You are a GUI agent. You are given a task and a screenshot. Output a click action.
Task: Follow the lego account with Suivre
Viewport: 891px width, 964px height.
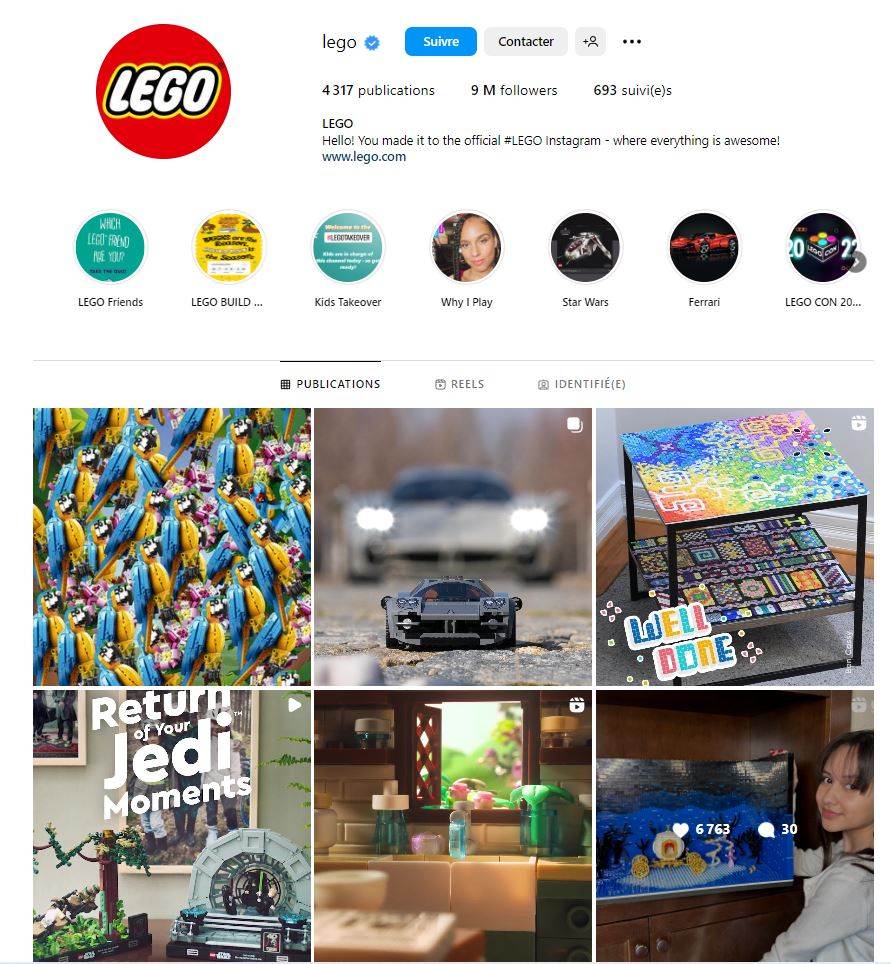[x=440, y=42]
